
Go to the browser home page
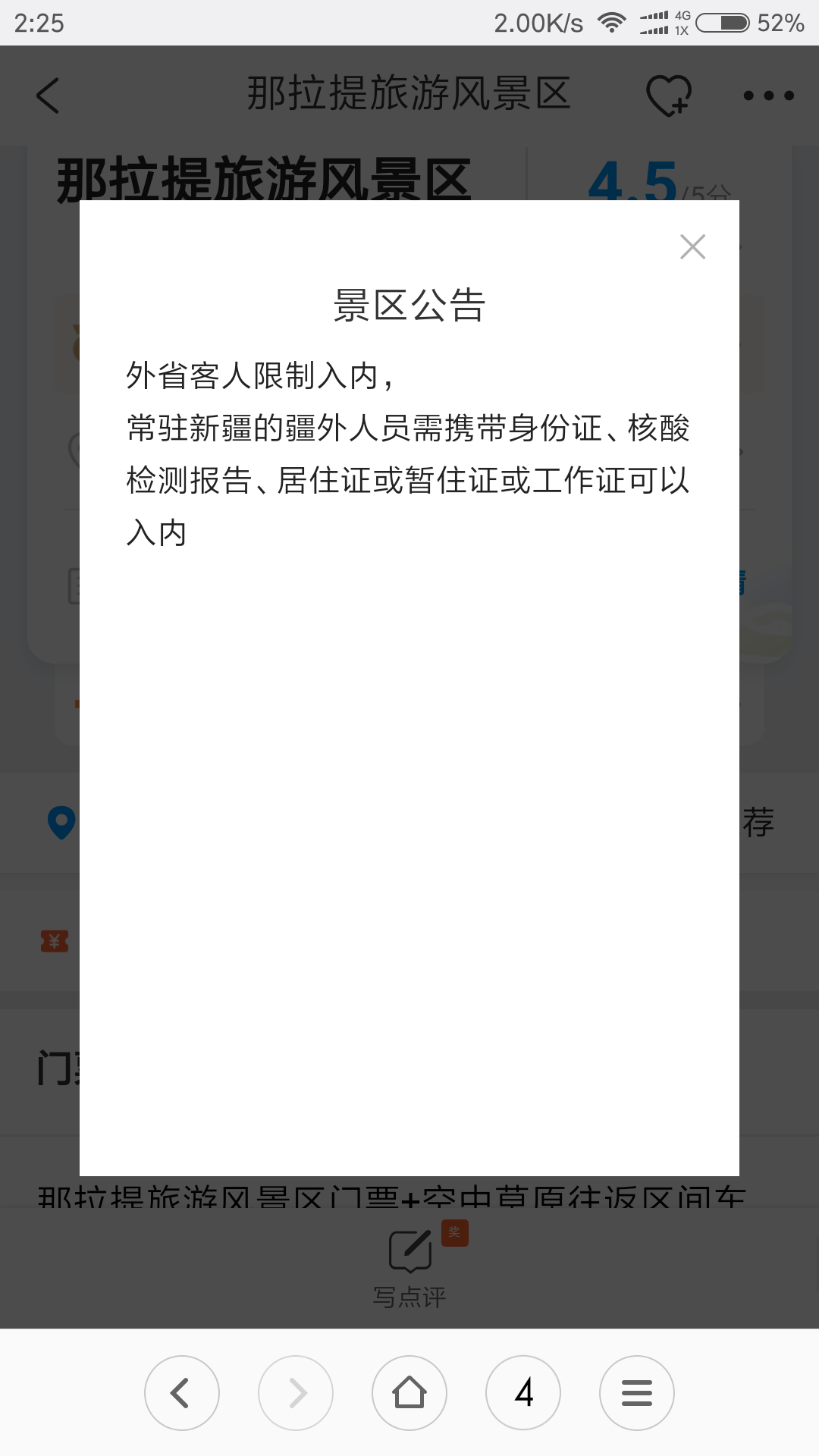click(x=409, y=1393)
